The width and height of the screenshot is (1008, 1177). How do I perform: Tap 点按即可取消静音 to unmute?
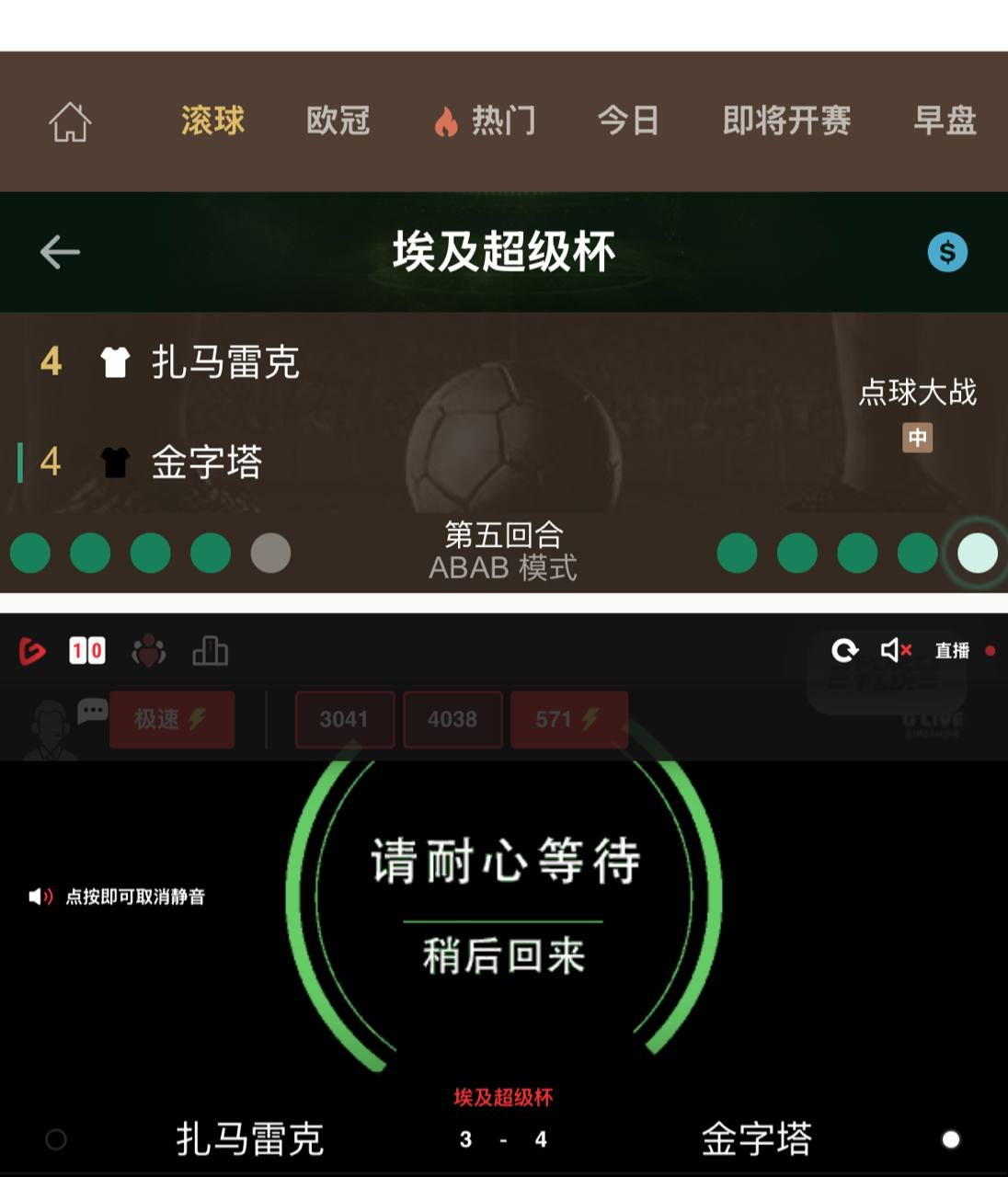(118, 897)
